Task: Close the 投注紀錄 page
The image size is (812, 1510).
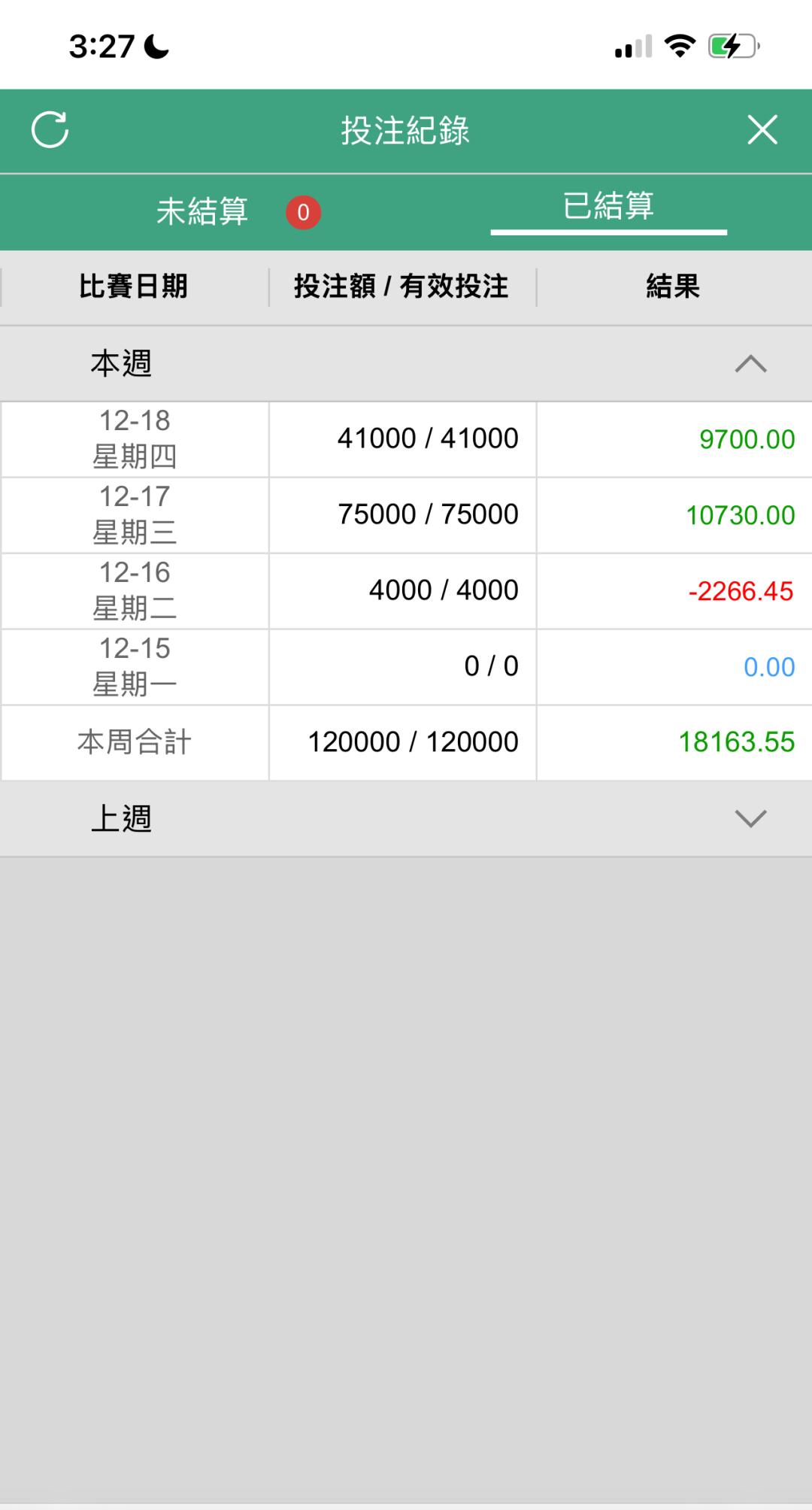Action: [762, 130]
